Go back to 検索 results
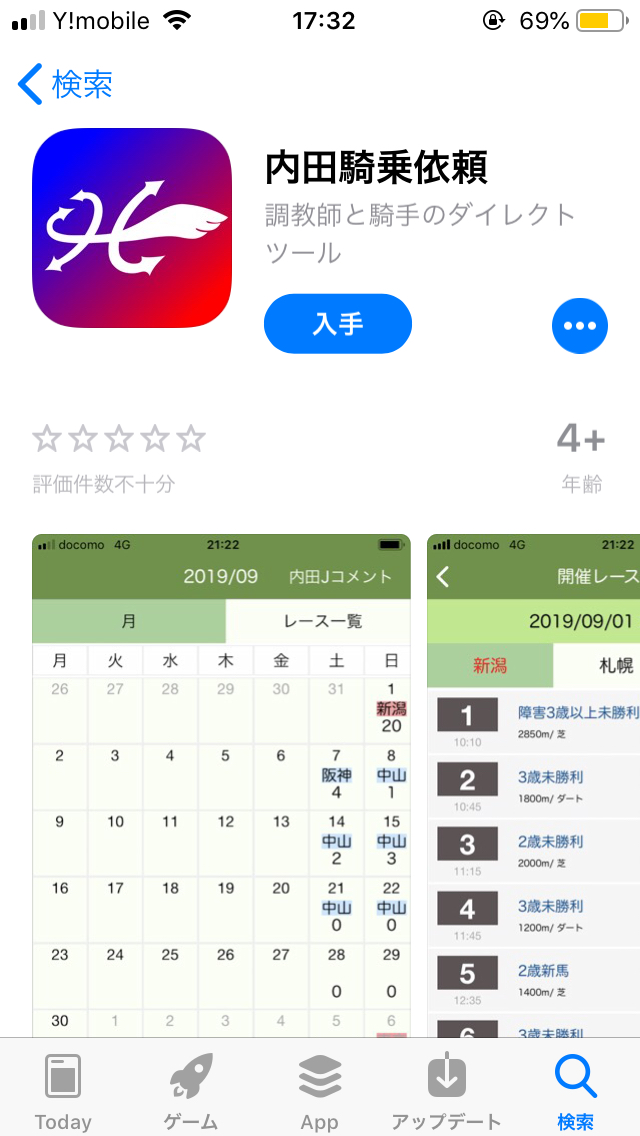The height and width of the screenshot is (1136, 640). tap(66, 84)
